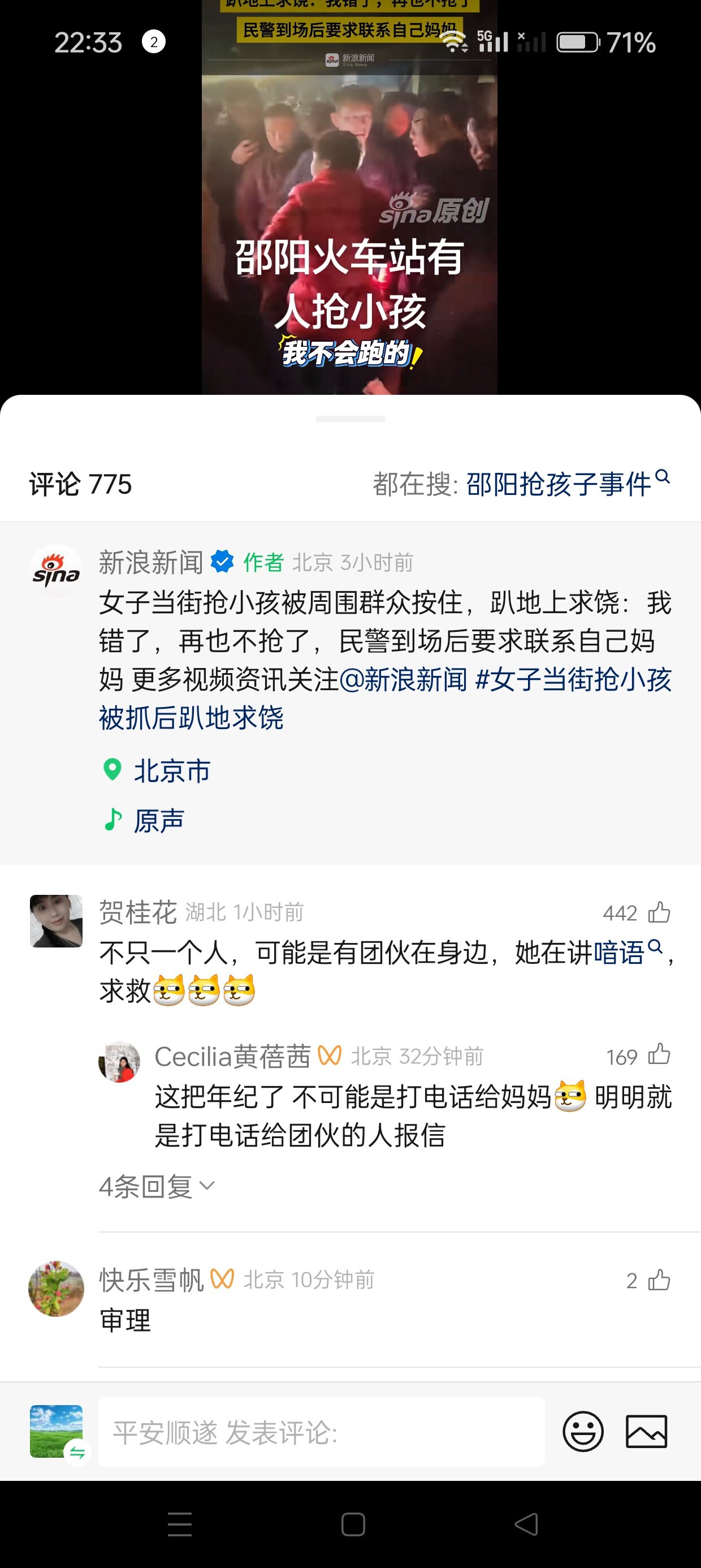701x1568 pixels.
Task: Visit 快乐雪帆's profile via avatar
Action: 56,1288
